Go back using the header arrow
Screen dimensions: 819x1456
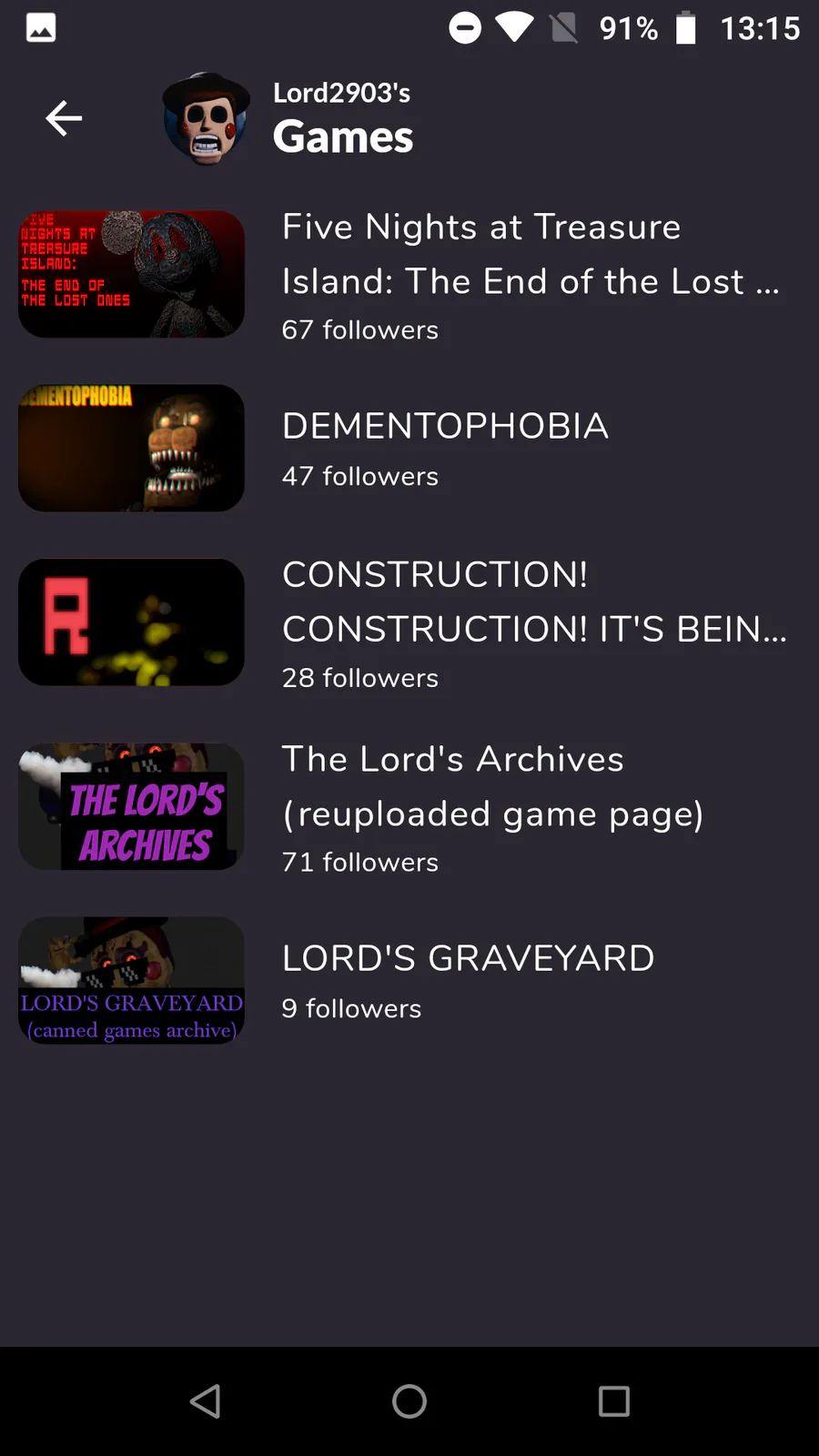(x=64, y=118)
